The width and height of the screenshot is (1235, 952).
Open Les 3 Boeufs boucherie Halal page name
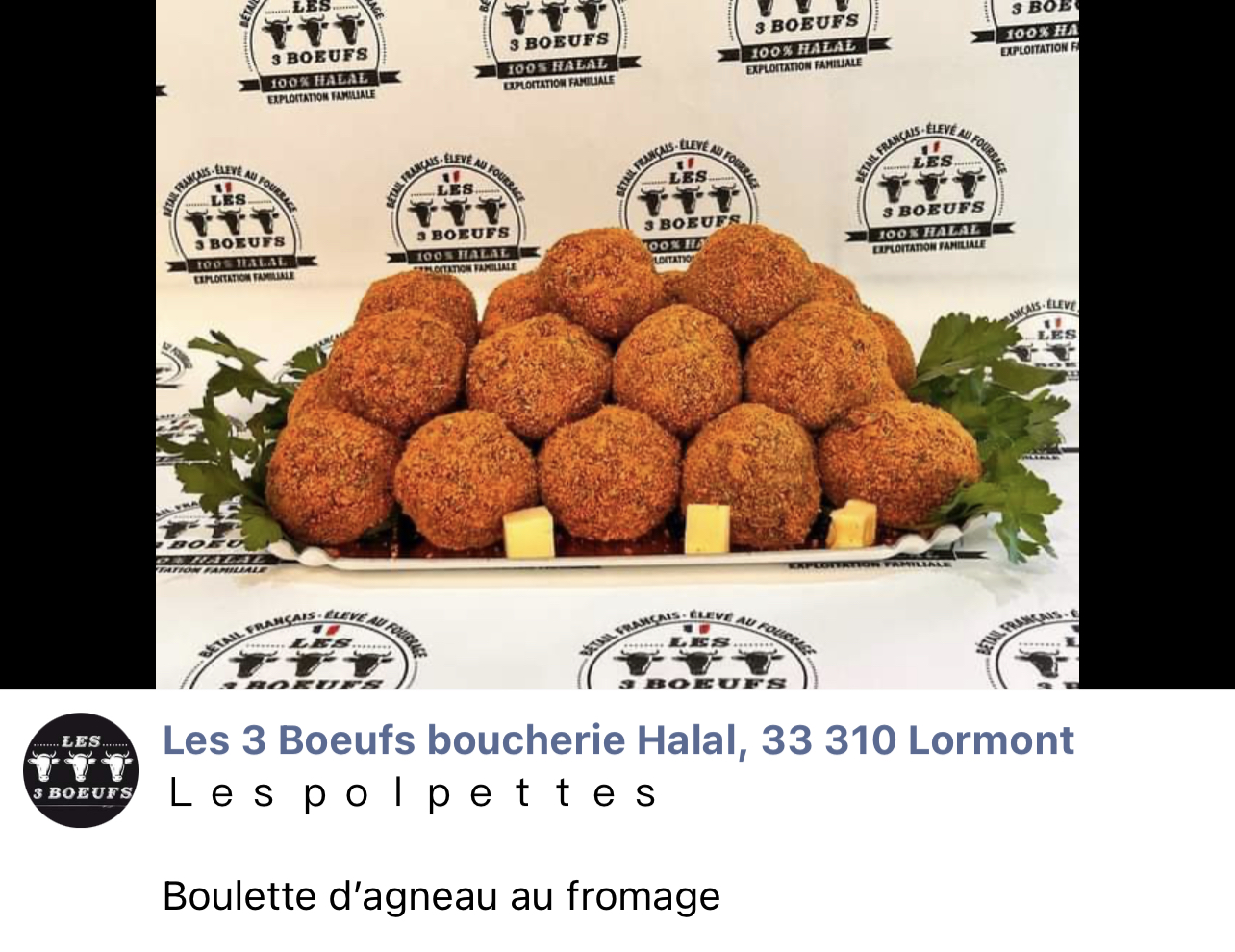pos(617,740)
